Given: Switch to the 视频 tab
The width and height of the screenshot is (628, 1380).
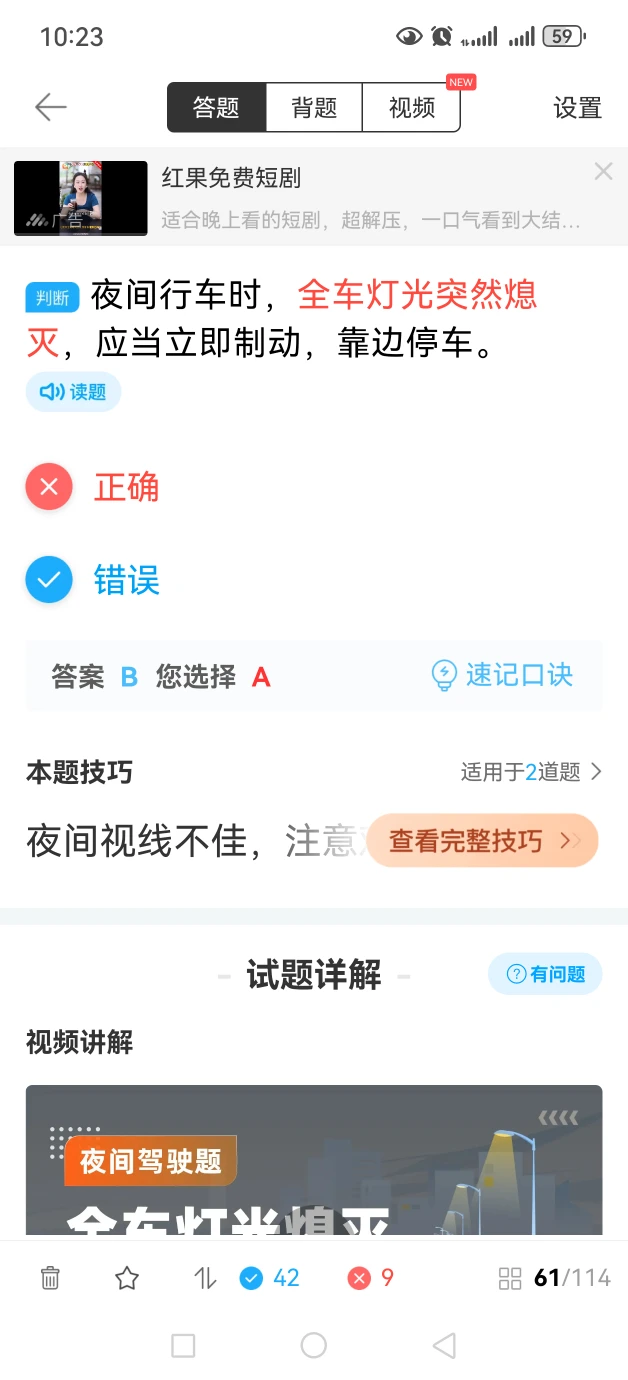Looking at the screenshot, I should coord(411,108).
